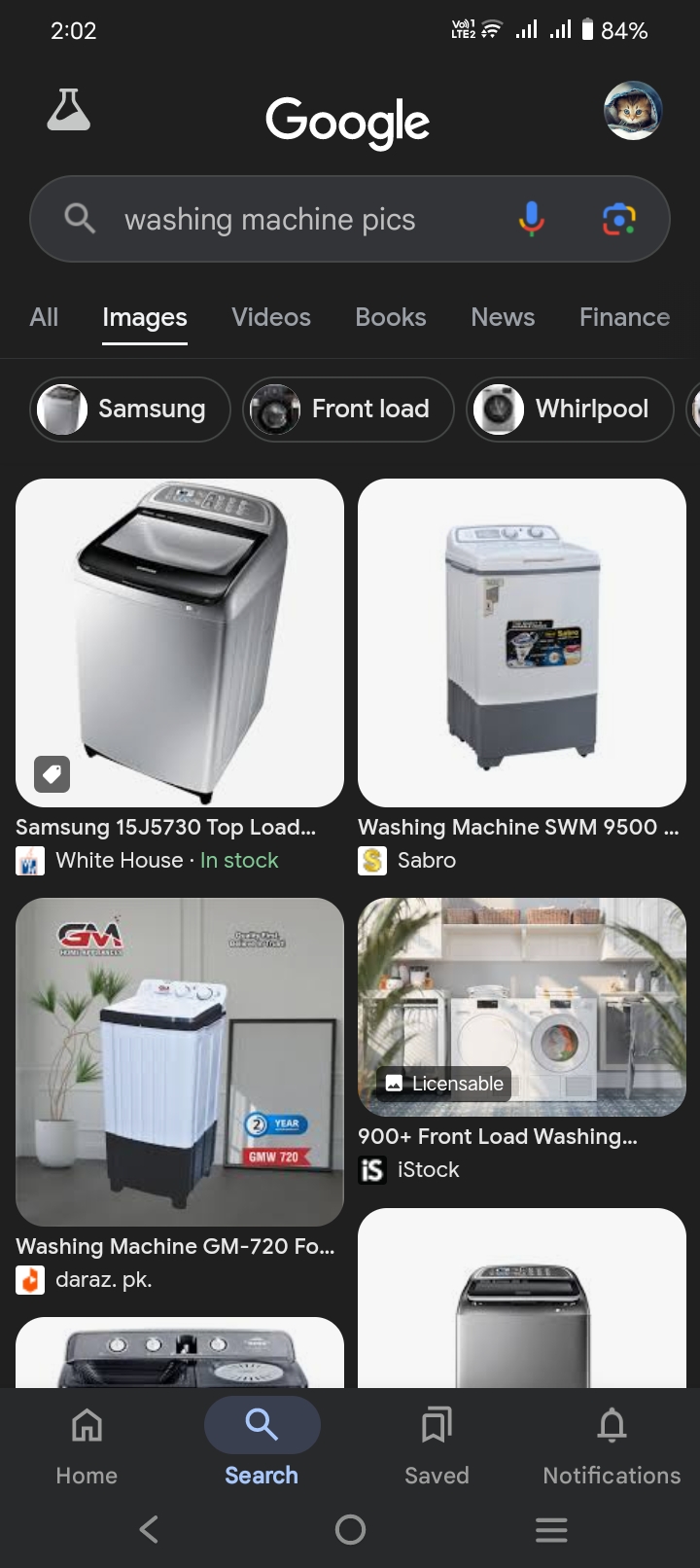Open Samsung 15J5730 Top Load image result

coord(180,643)
